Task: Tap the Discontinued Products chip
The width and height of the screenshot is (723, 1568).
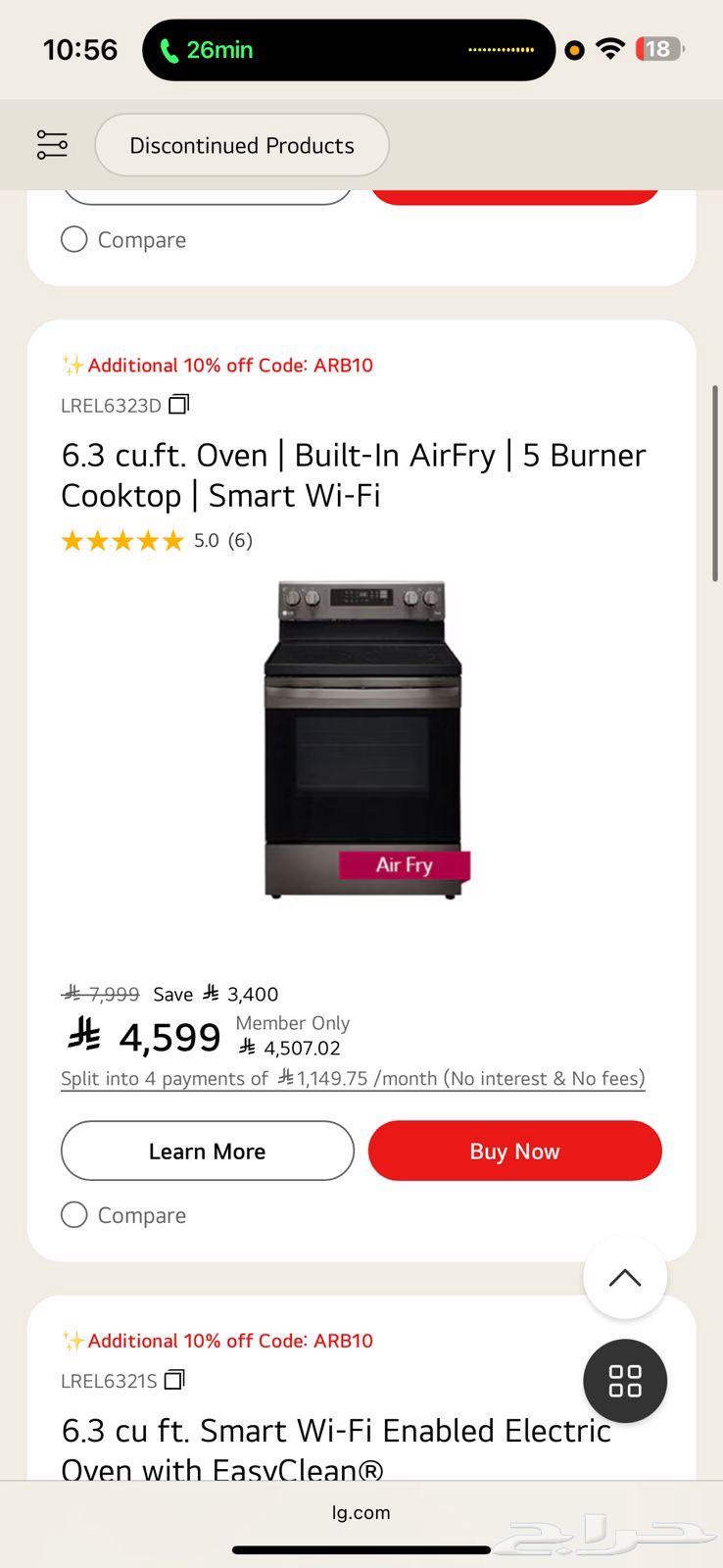Action: 242,145
